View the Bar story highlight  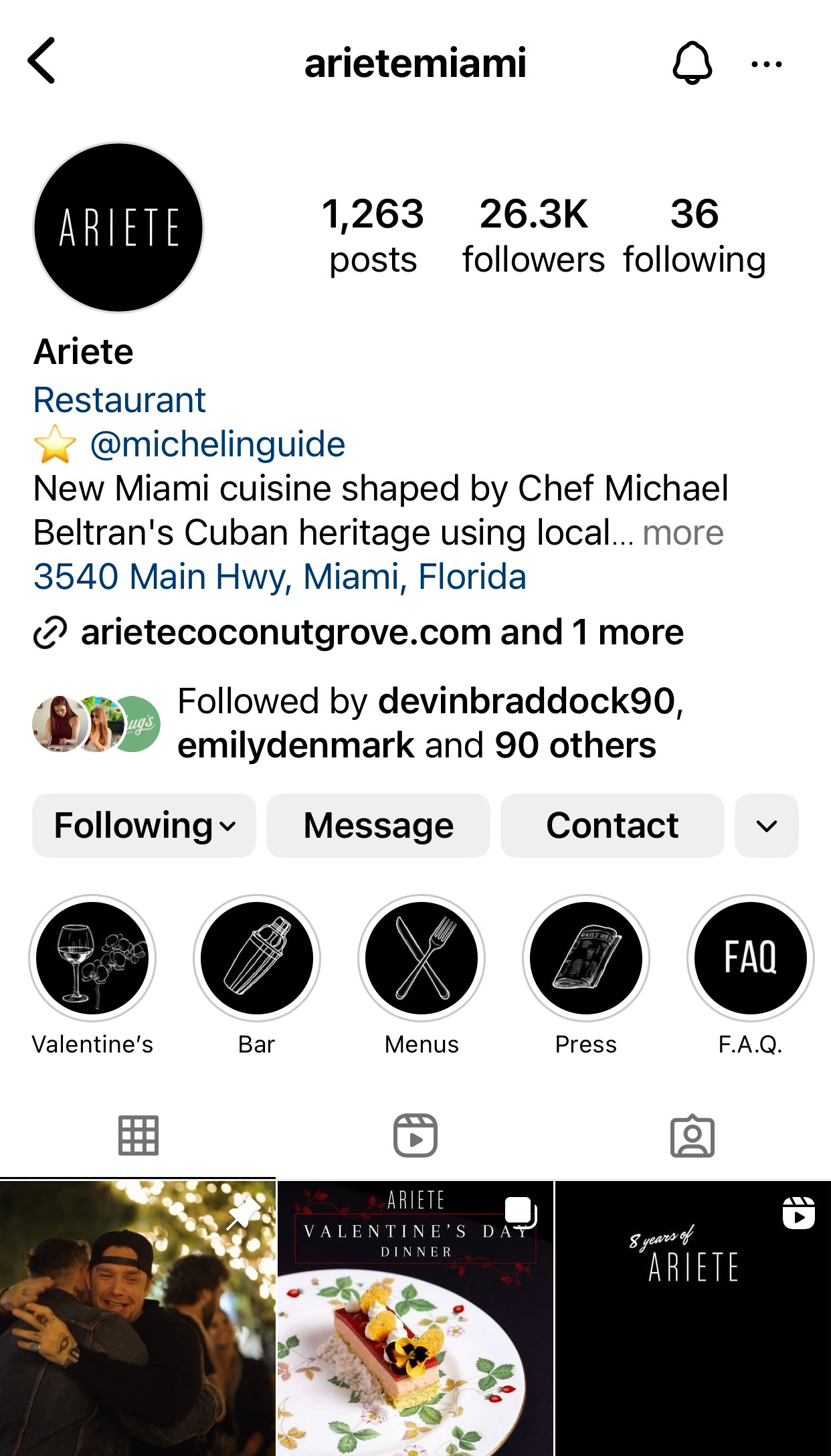[257, 958]
